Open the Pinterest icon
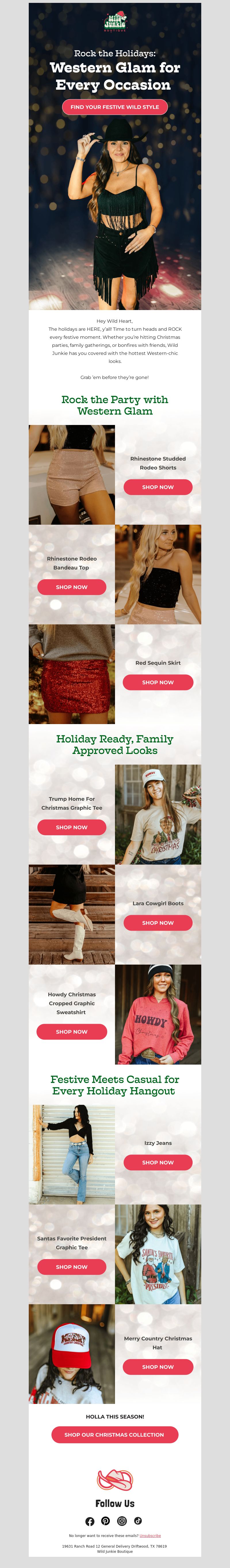 pos(106,1521)
